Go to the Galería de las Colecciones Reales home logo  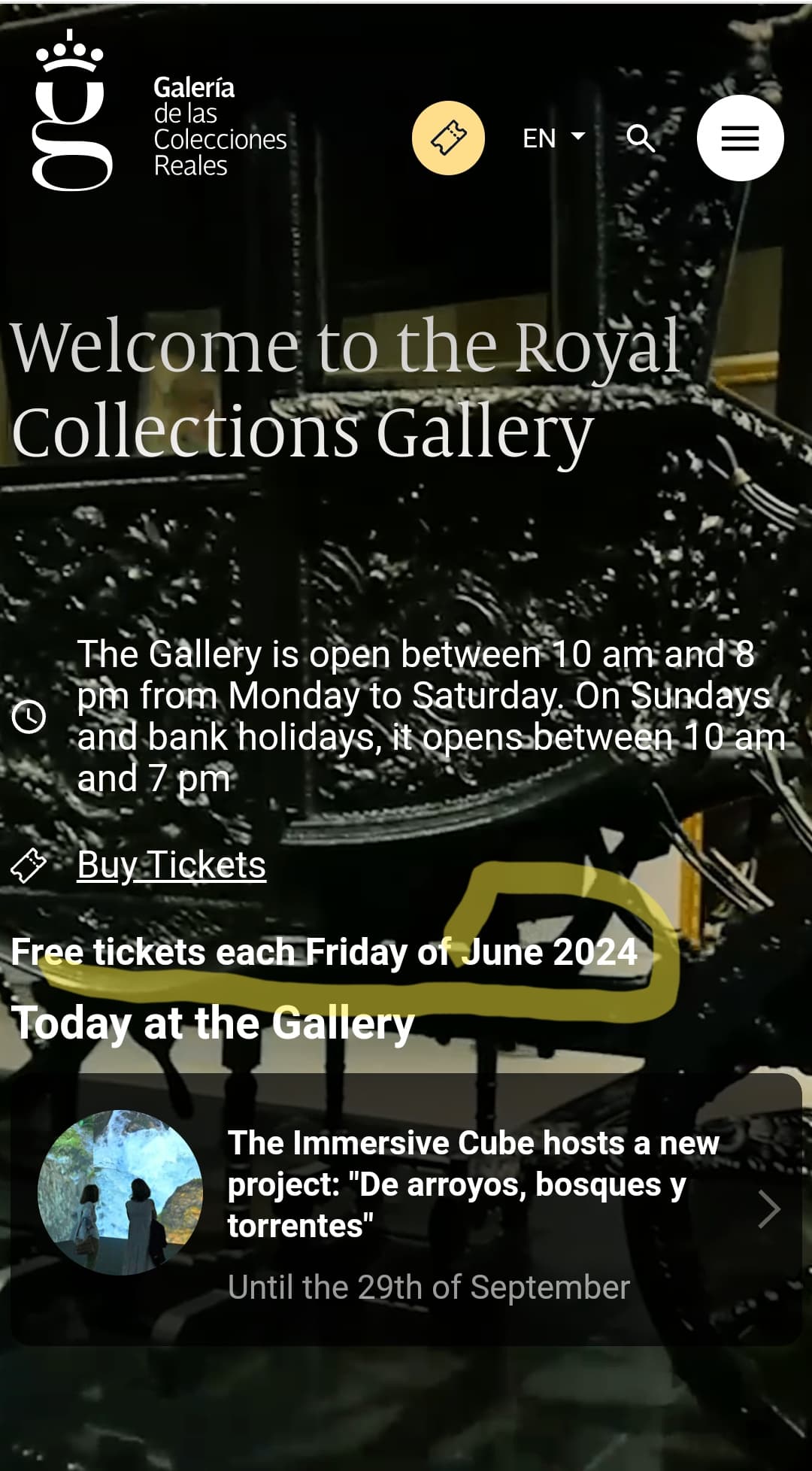159,111
